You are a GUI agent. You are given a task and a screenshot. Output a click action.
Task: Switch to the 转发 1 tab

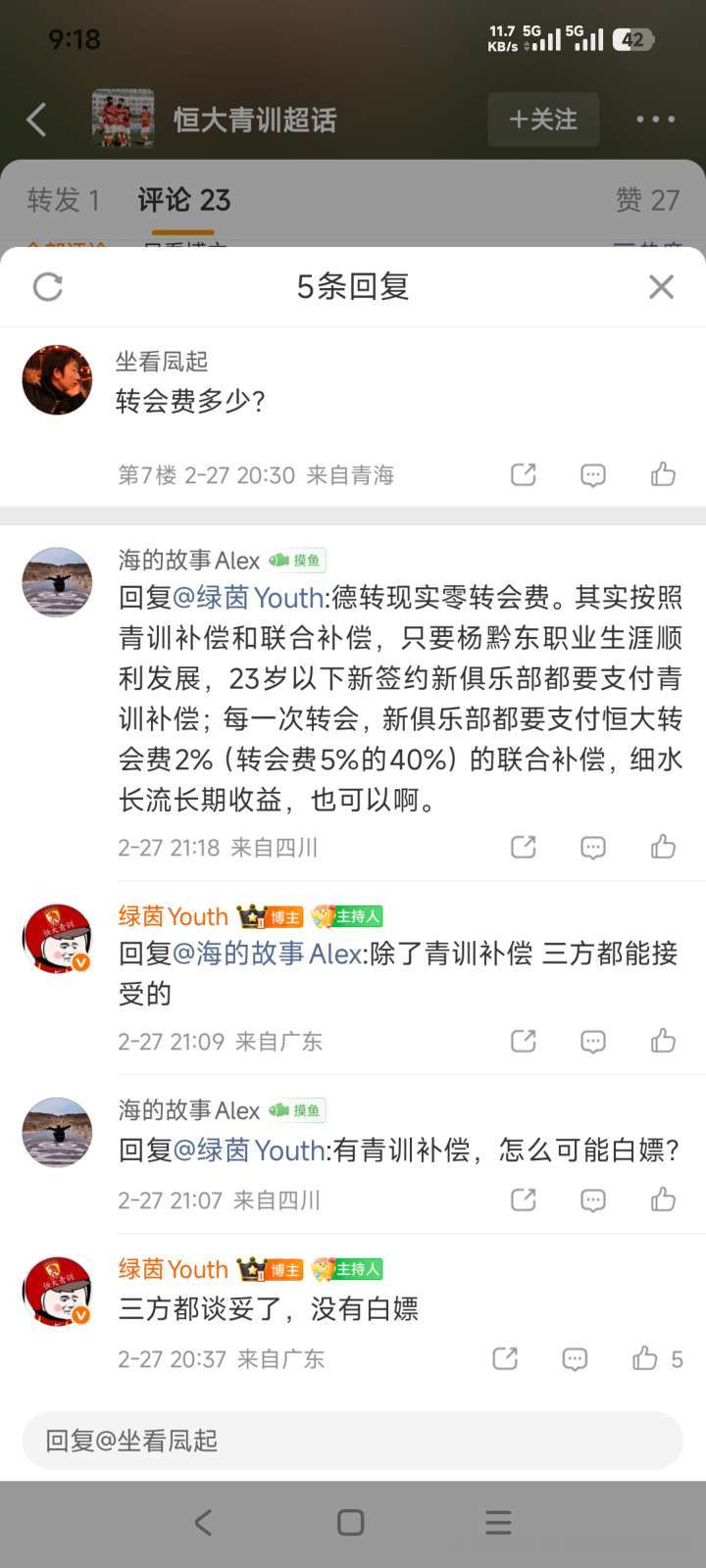pos(63,200)
